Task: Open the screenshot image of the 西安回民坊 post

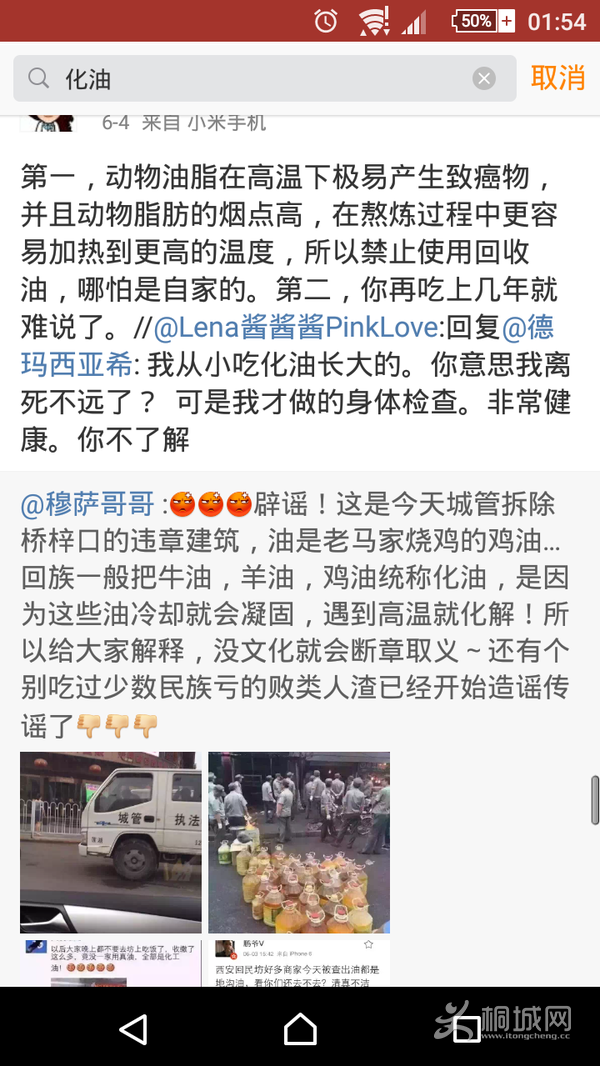Action: 298,962
